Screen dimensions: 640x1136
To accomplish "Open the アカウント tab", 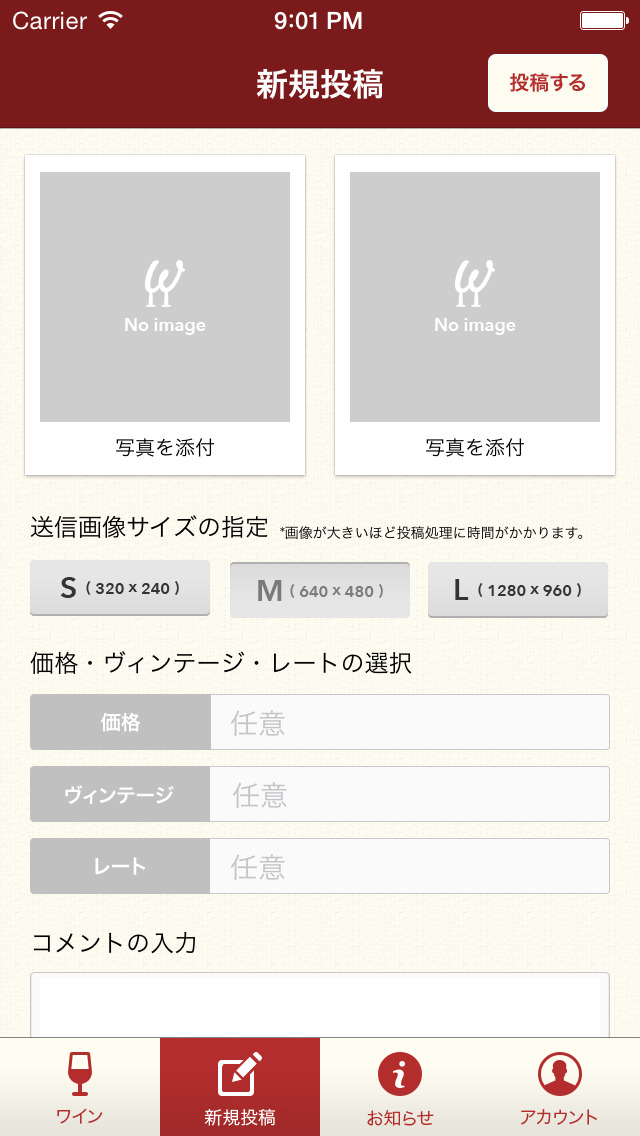I will point(559,1087).
